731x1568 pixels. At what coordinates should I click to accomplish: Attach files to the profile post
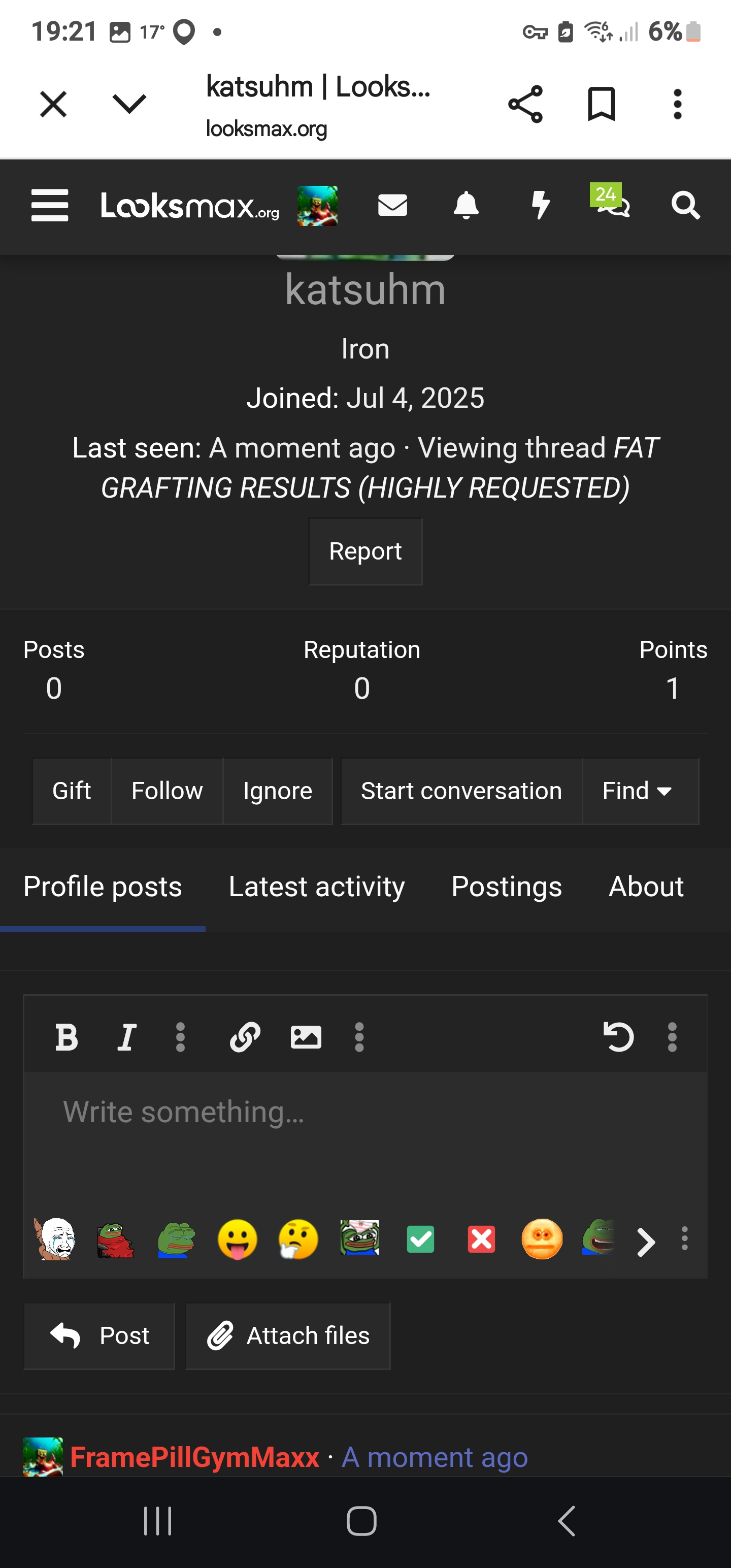click(288, 1336)
